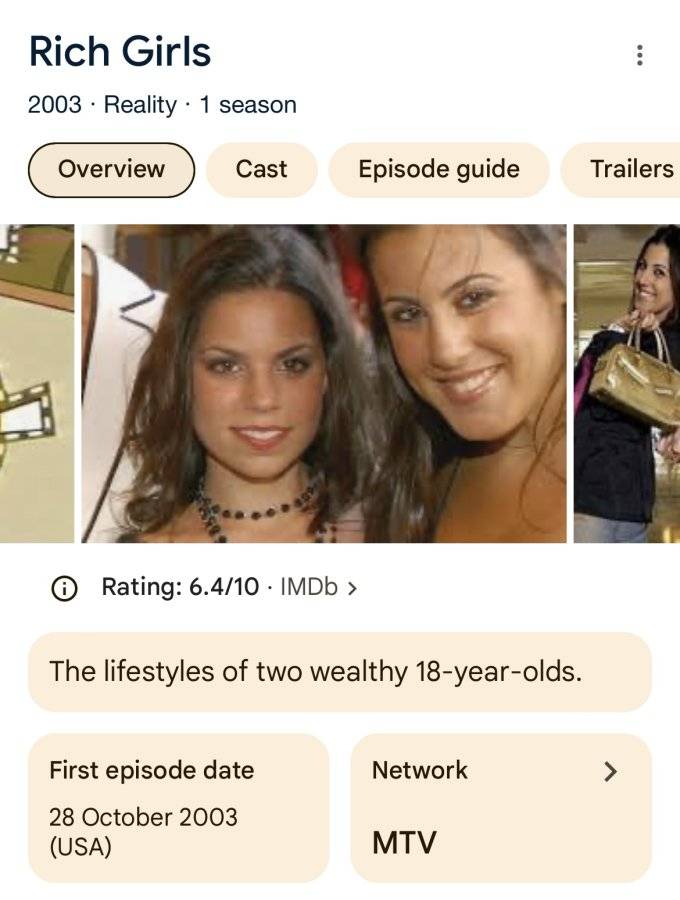Switch to the Cast tab
The image size is (680, 900).
(261, 170)
